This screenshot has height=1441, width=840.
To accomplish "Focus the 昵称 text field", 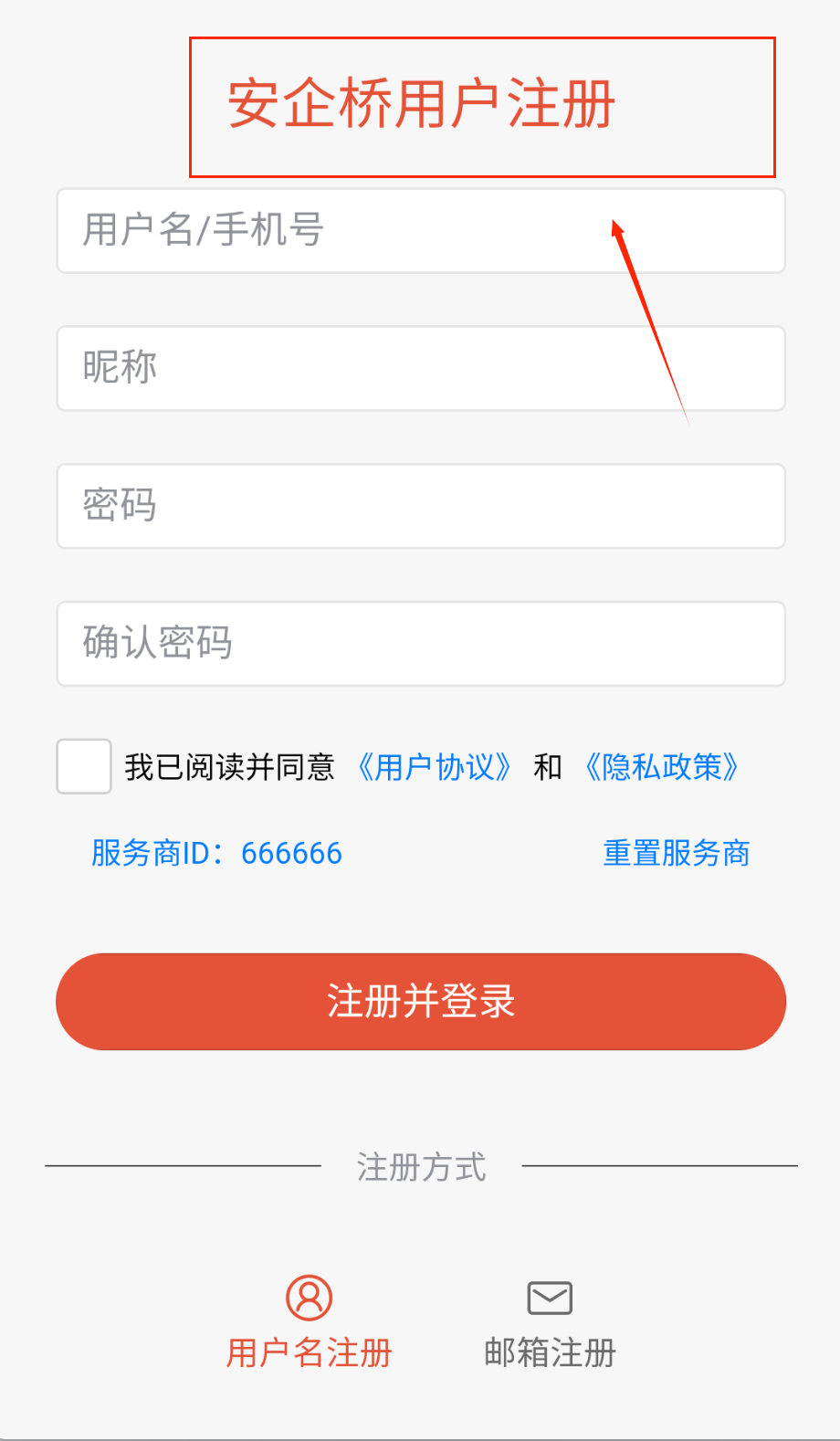I will (420, 368).
